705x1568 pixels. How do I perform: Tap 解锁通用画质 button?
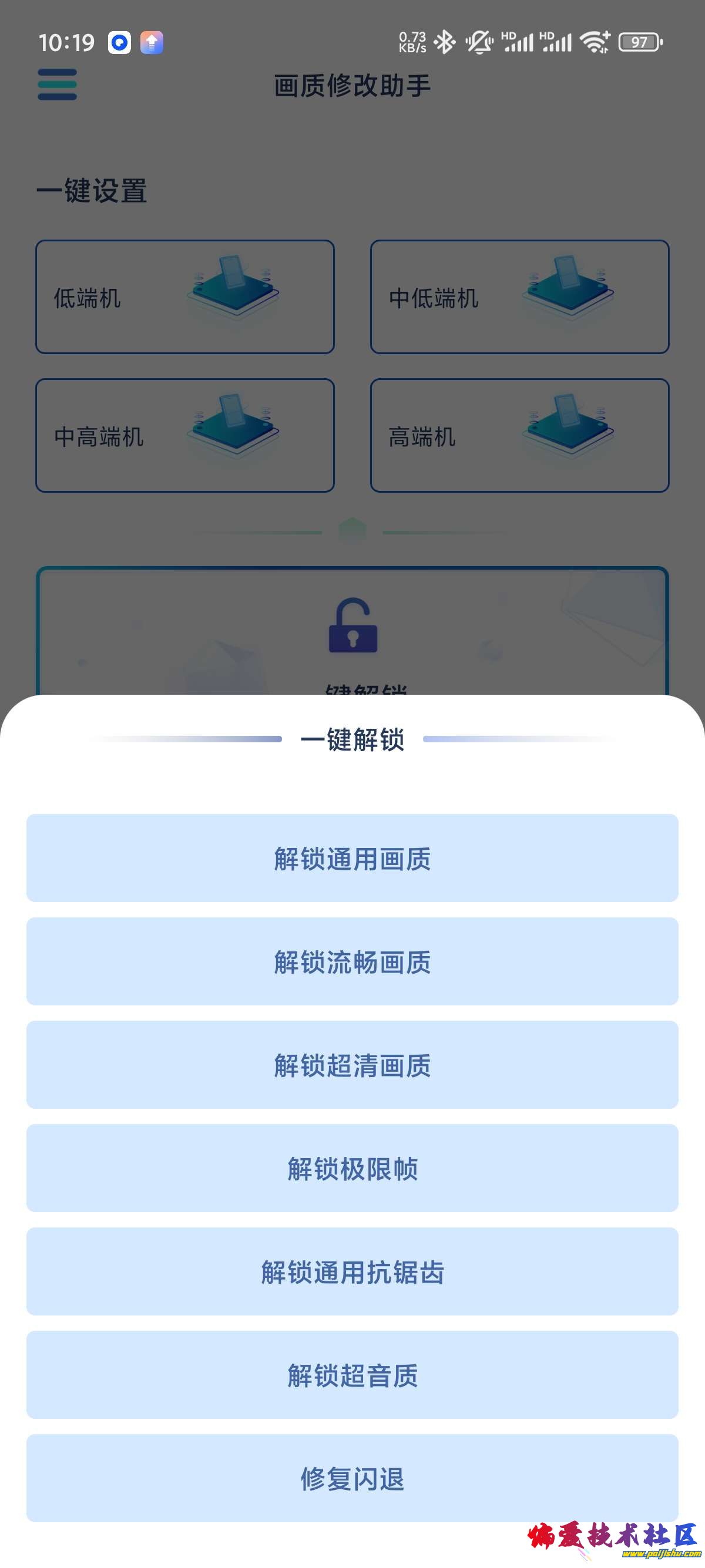tap(352, 857)
